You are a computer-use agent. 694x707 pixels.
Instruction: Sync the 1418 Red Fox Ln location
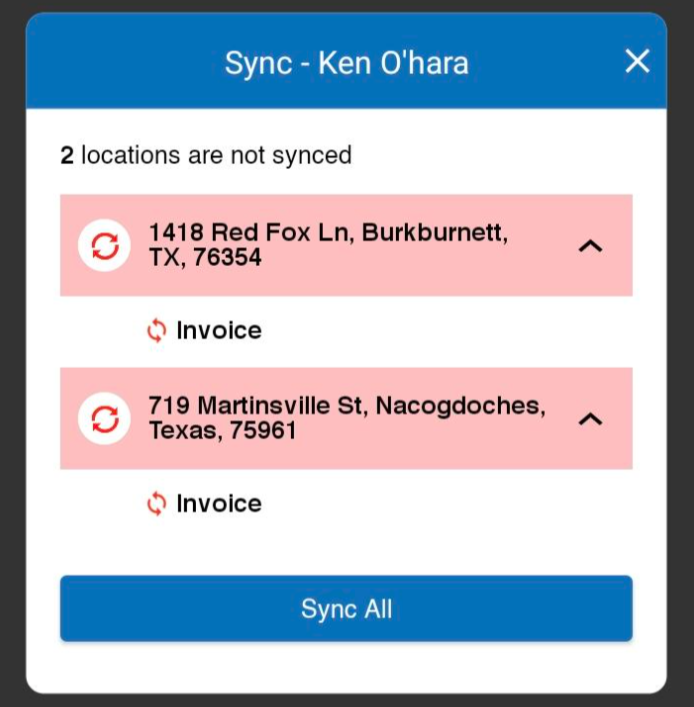tap(105, 245)
